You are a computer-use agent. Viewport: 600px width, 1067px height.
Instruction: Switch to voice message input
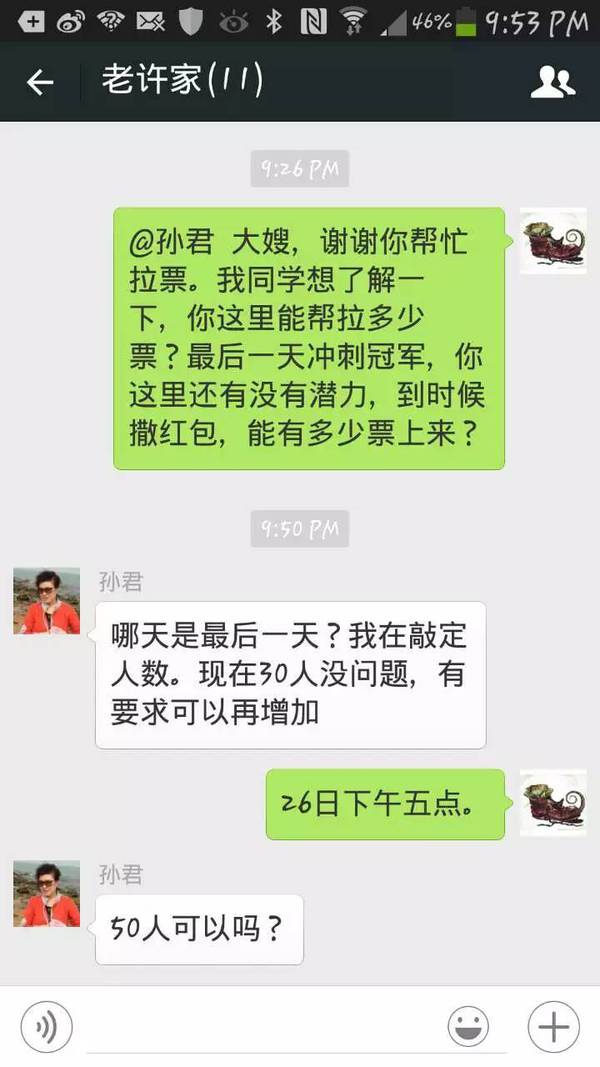(x=46, y=1026)
